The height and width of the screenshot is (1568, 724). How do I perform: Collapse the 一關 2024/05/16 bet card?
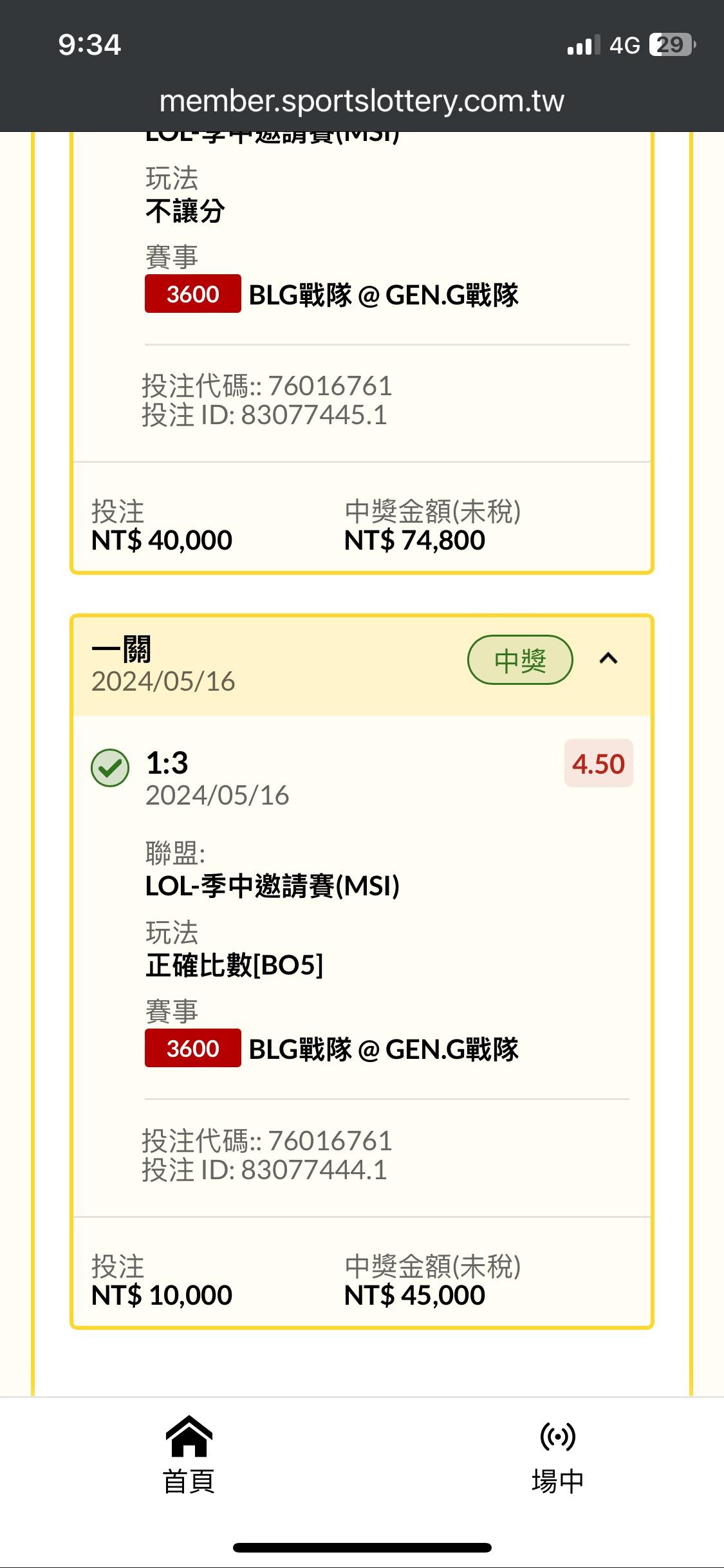pos(608,658)
